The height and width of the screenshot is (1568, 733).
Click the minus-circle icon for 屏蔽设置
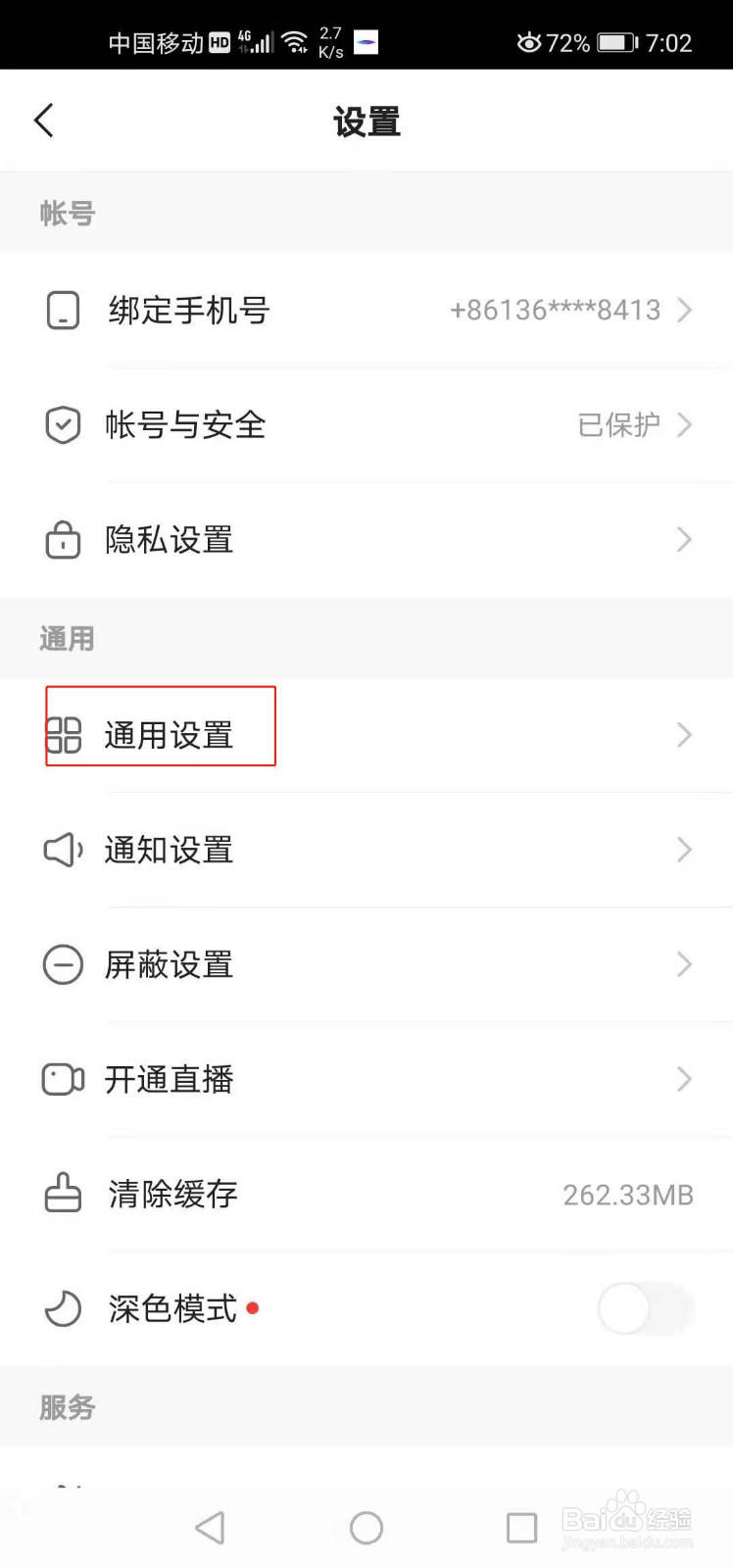63,964
